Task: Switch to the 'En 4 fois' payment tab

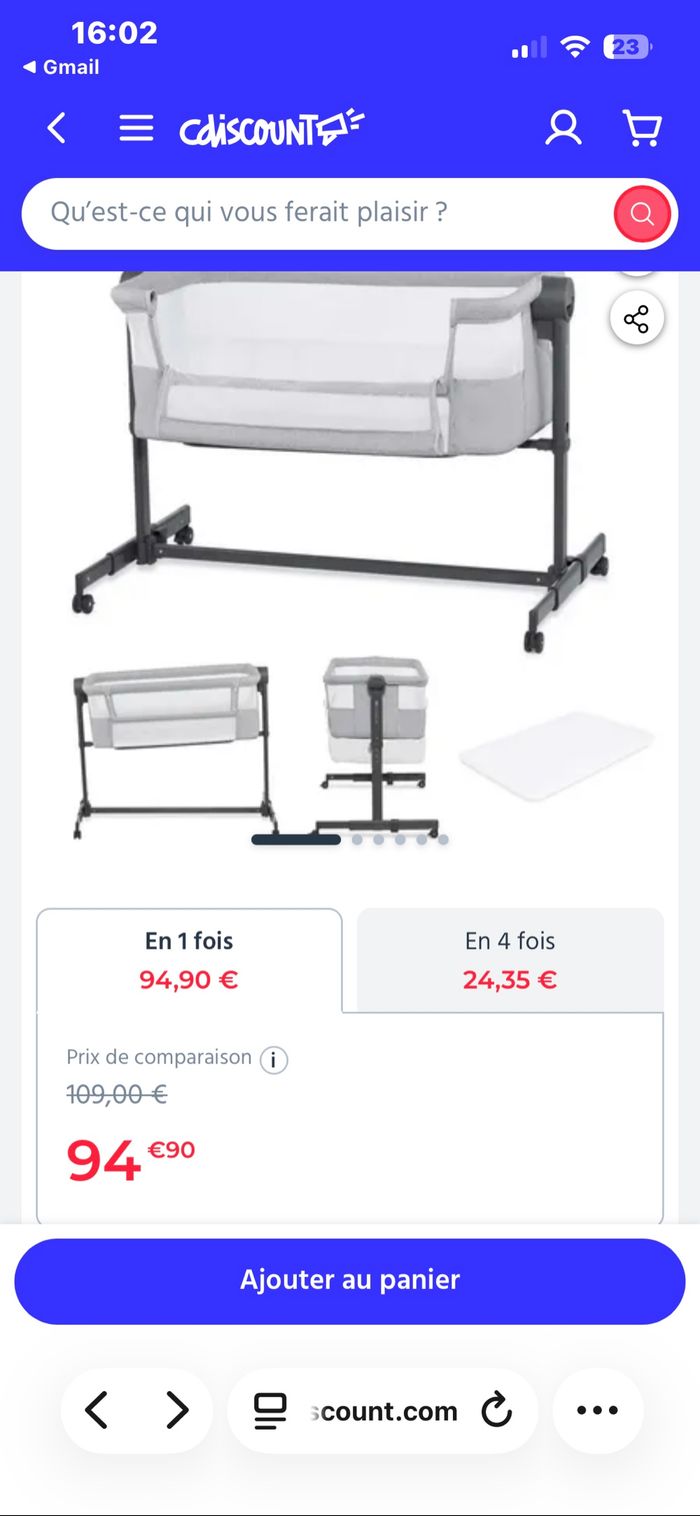Action: click(x=510, y=959)
